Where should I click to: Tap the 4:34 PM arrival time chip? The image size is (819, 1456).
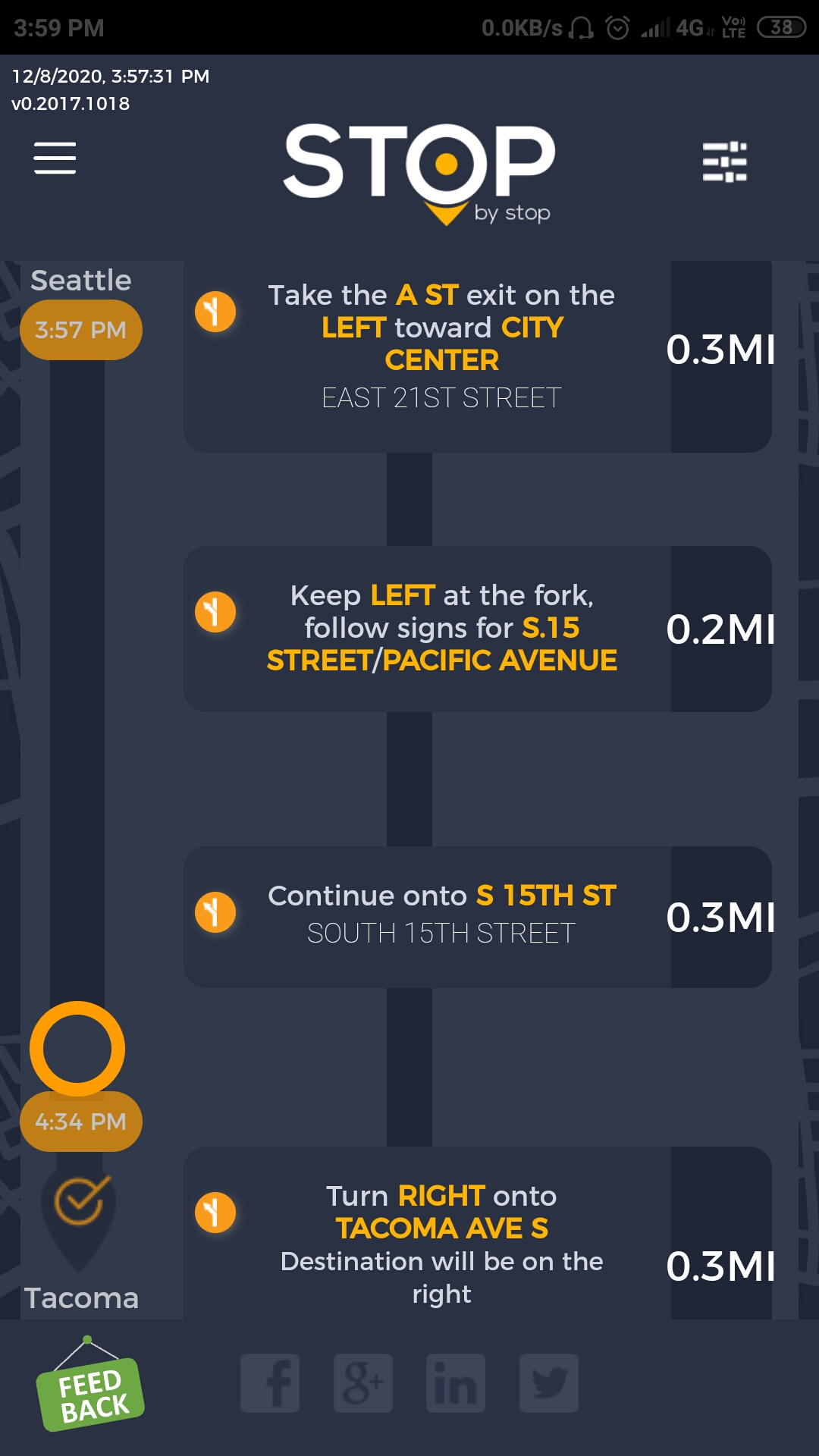coord(80,1122)
